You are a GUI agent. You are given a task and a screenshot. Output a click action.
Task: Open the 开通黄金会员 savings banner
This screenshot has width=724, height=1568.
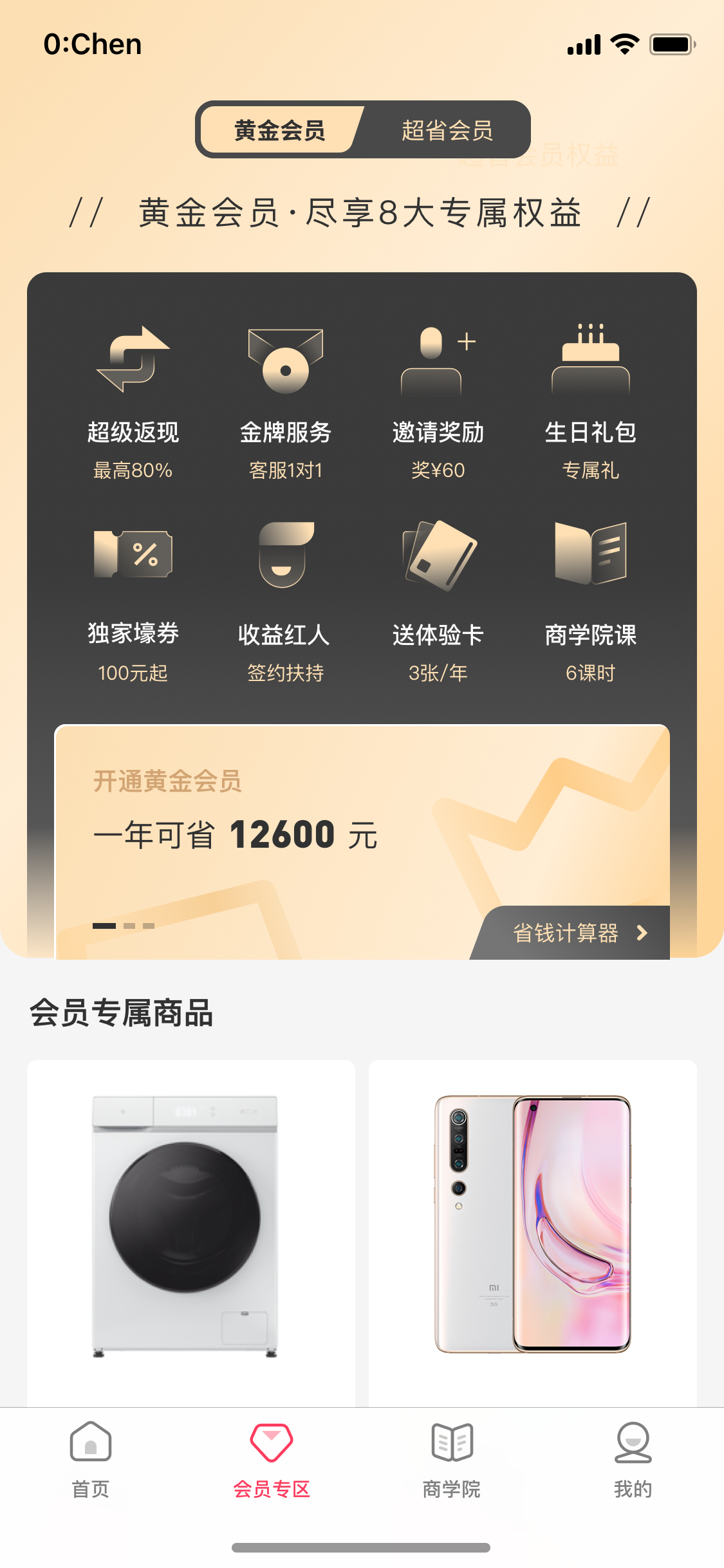click(x=362, y=842)
